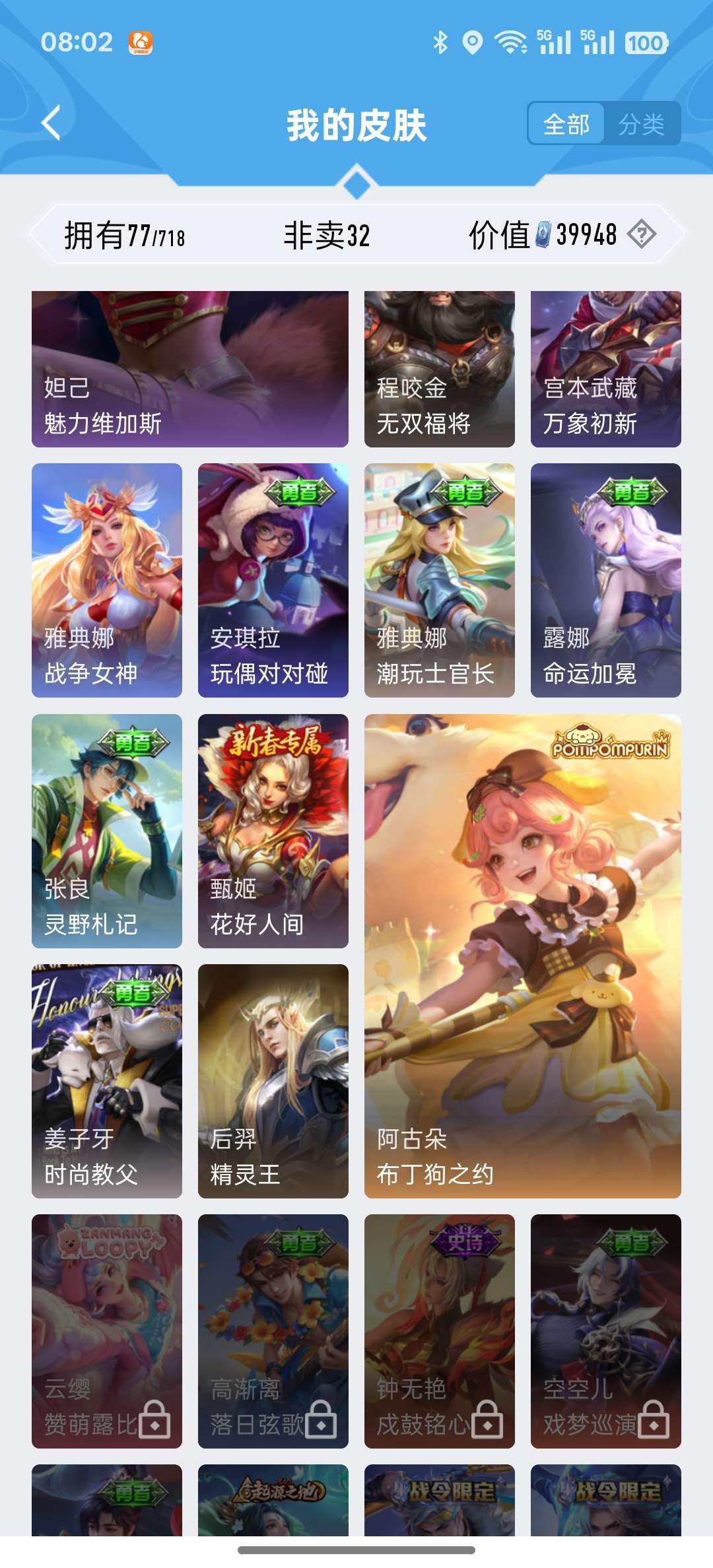Viewport: 713px width, 1568px height.
Task: Tap locked 高渐离 落日弦歌 skin
Action: pos(273,1331)
